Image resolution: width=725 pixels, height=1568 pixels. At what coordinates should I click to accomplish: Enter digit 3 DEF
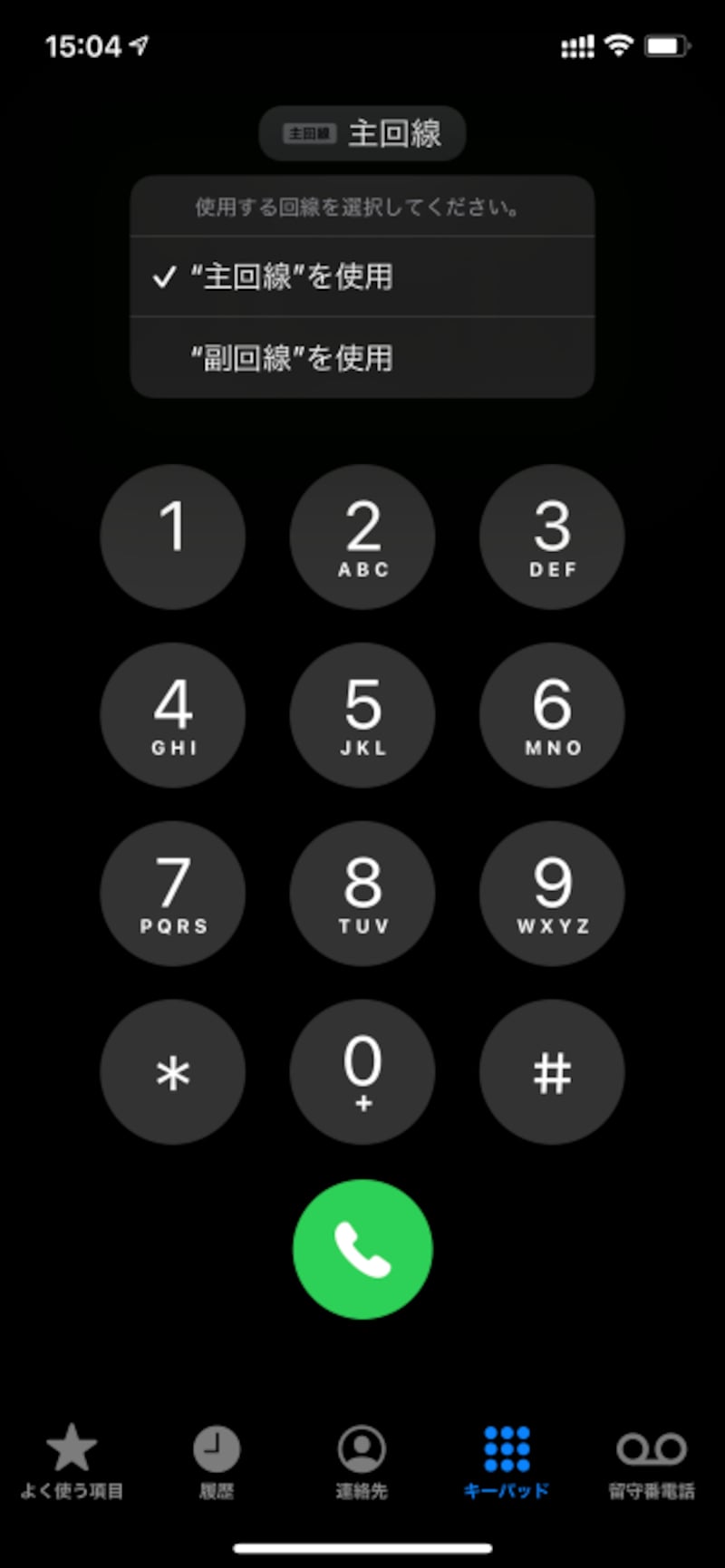pyautogui.click(x=552, y=537)
